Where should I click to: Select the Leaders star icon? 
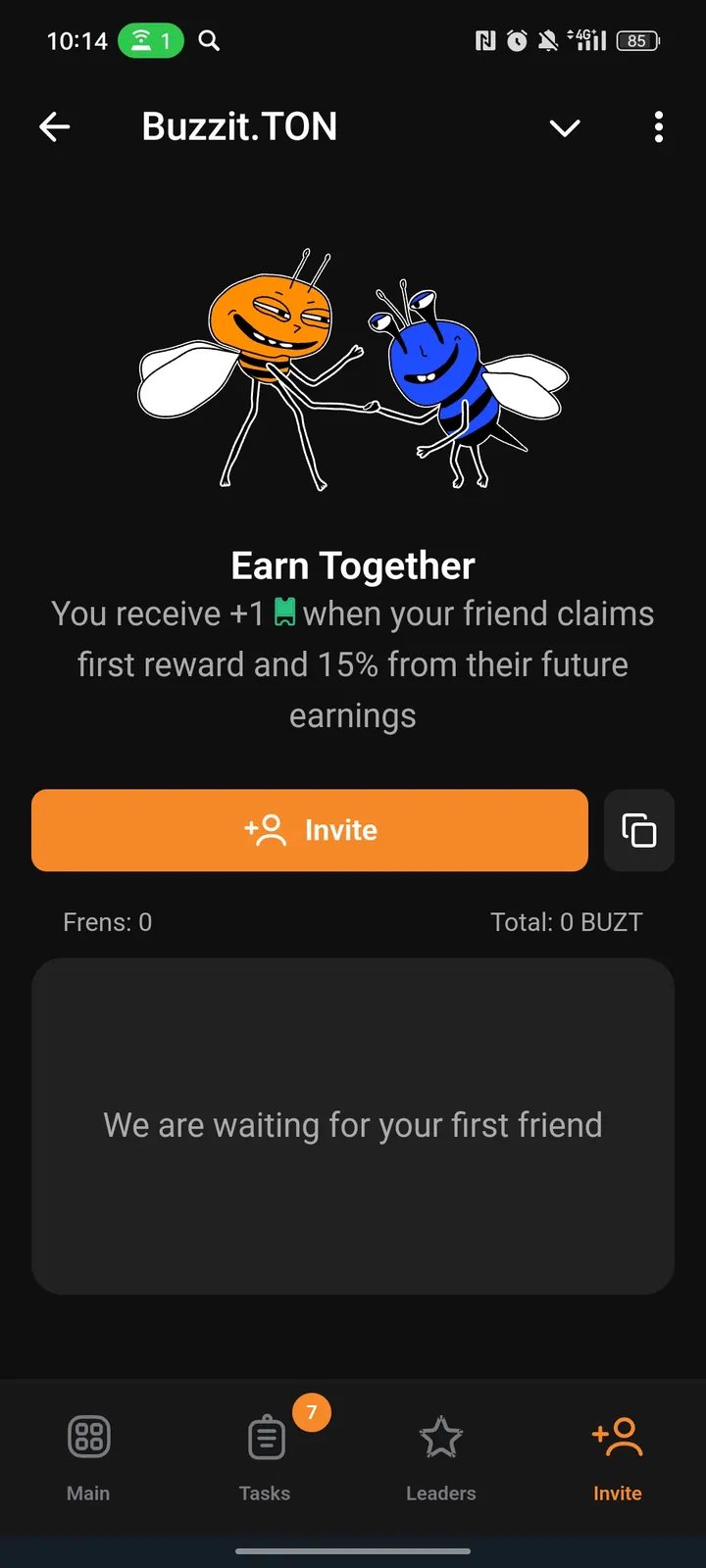(440, 1436)
